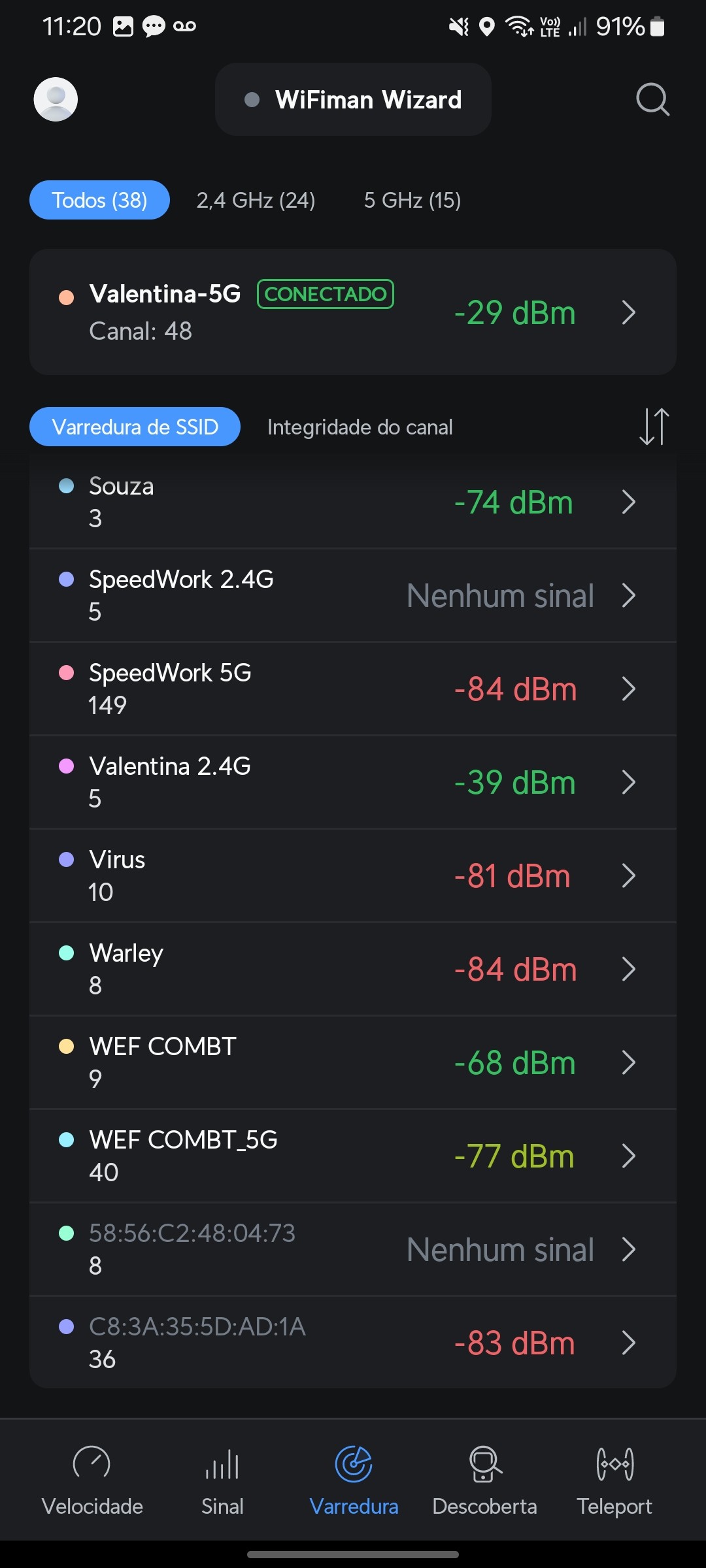View details for Virus network
The height and width of the screenshot is (1568, 706).
coord(353,875)
